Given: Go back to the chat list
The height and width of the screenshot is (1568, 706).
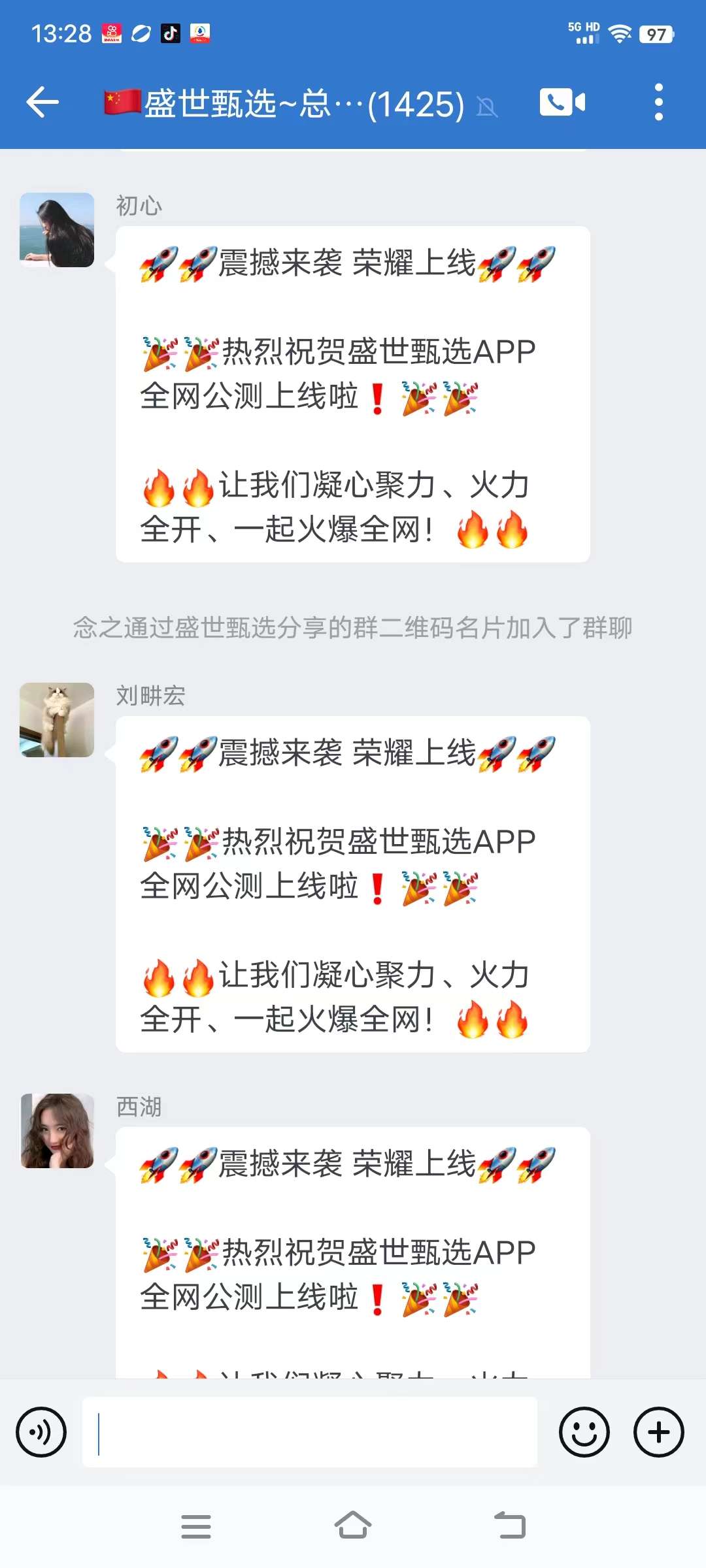Looking at the screenshot, I should pos(43,103).
